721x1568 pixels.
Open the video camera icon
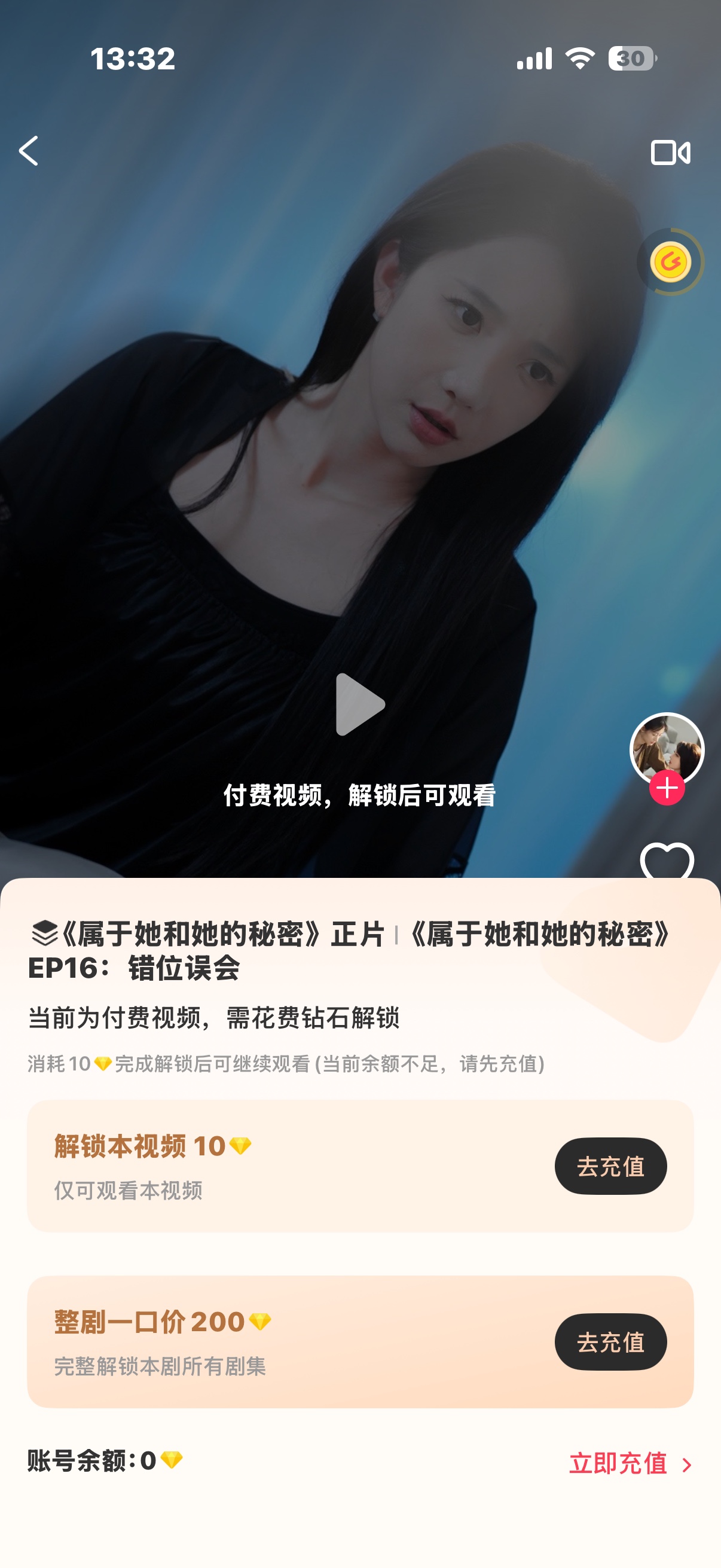[670, 152]
